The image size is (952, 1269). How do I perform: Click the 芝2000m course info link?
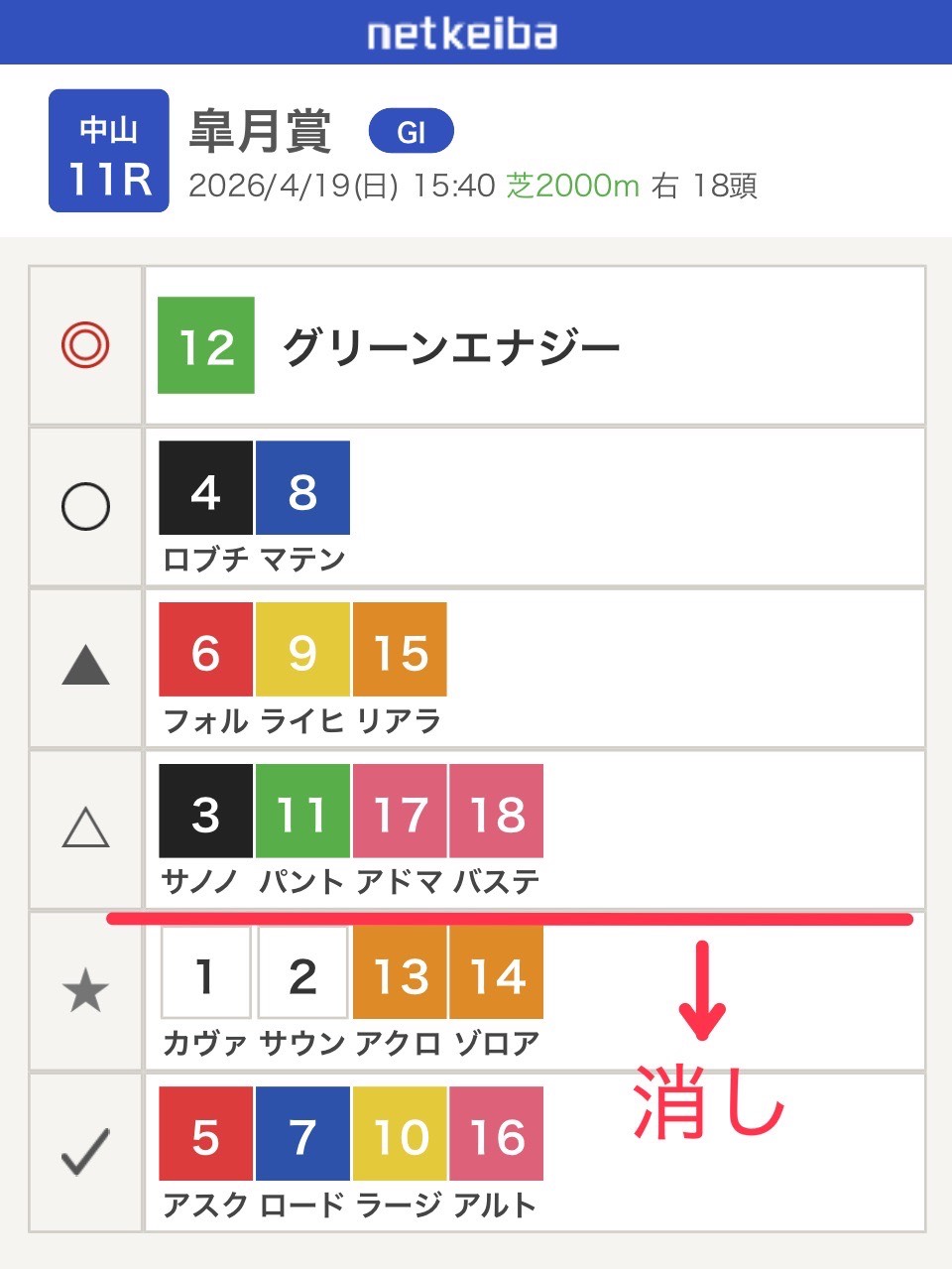pos(572,185)
